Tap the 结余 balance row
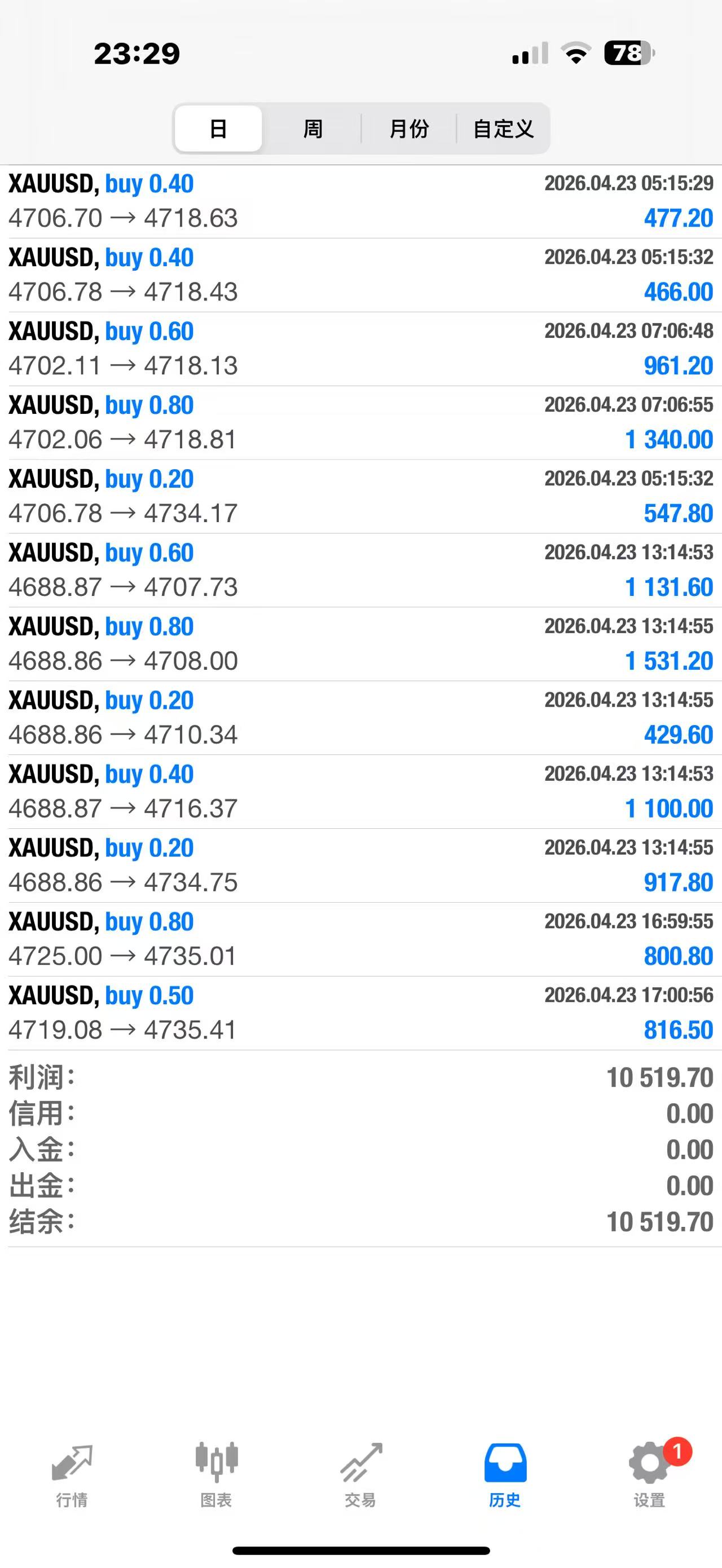The image size is (722, 1568). click(361, 1222)
